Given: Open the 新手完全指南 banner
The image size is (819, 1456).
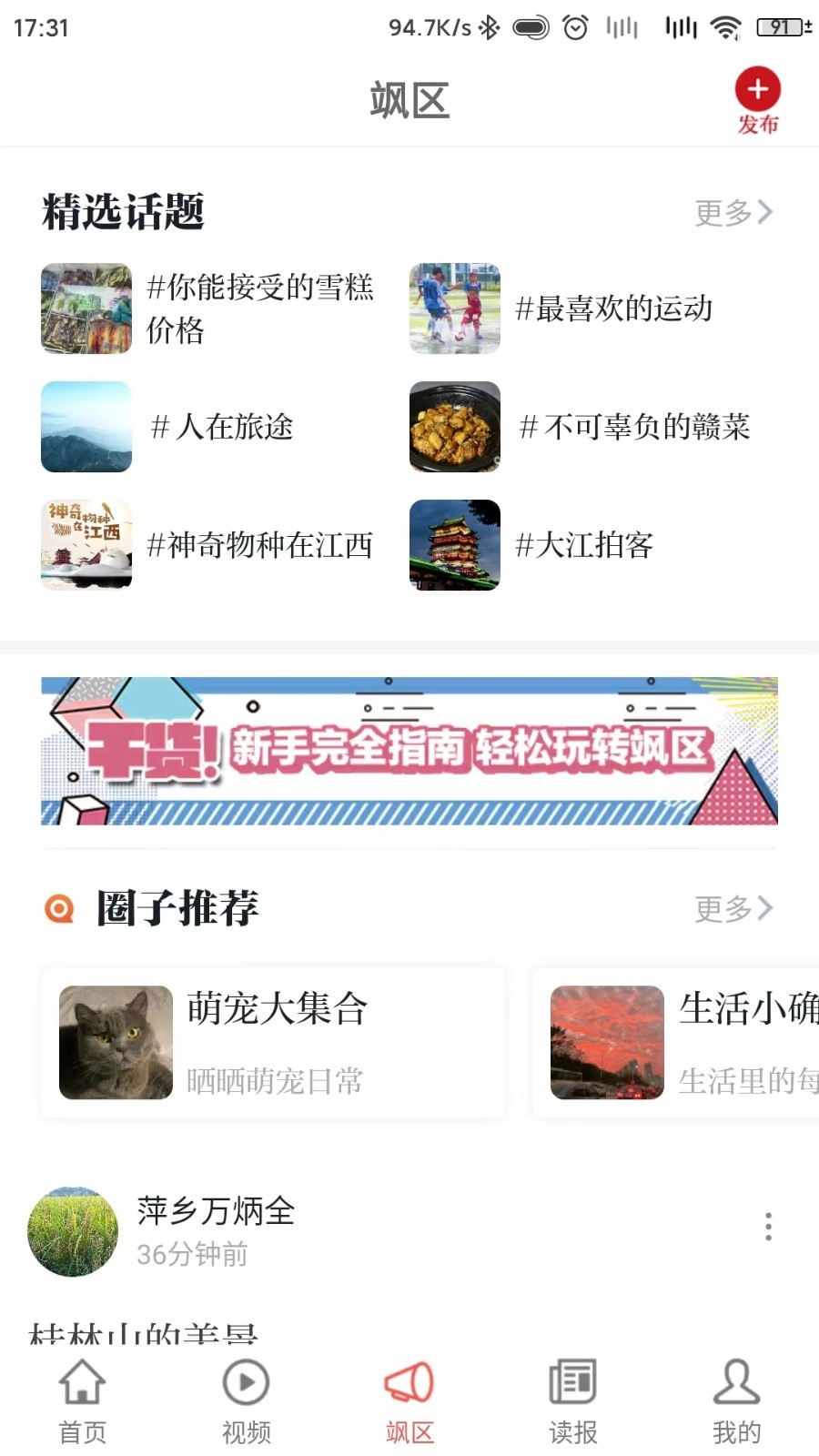Looking at the screenshot, I should (x=409, y=751).
